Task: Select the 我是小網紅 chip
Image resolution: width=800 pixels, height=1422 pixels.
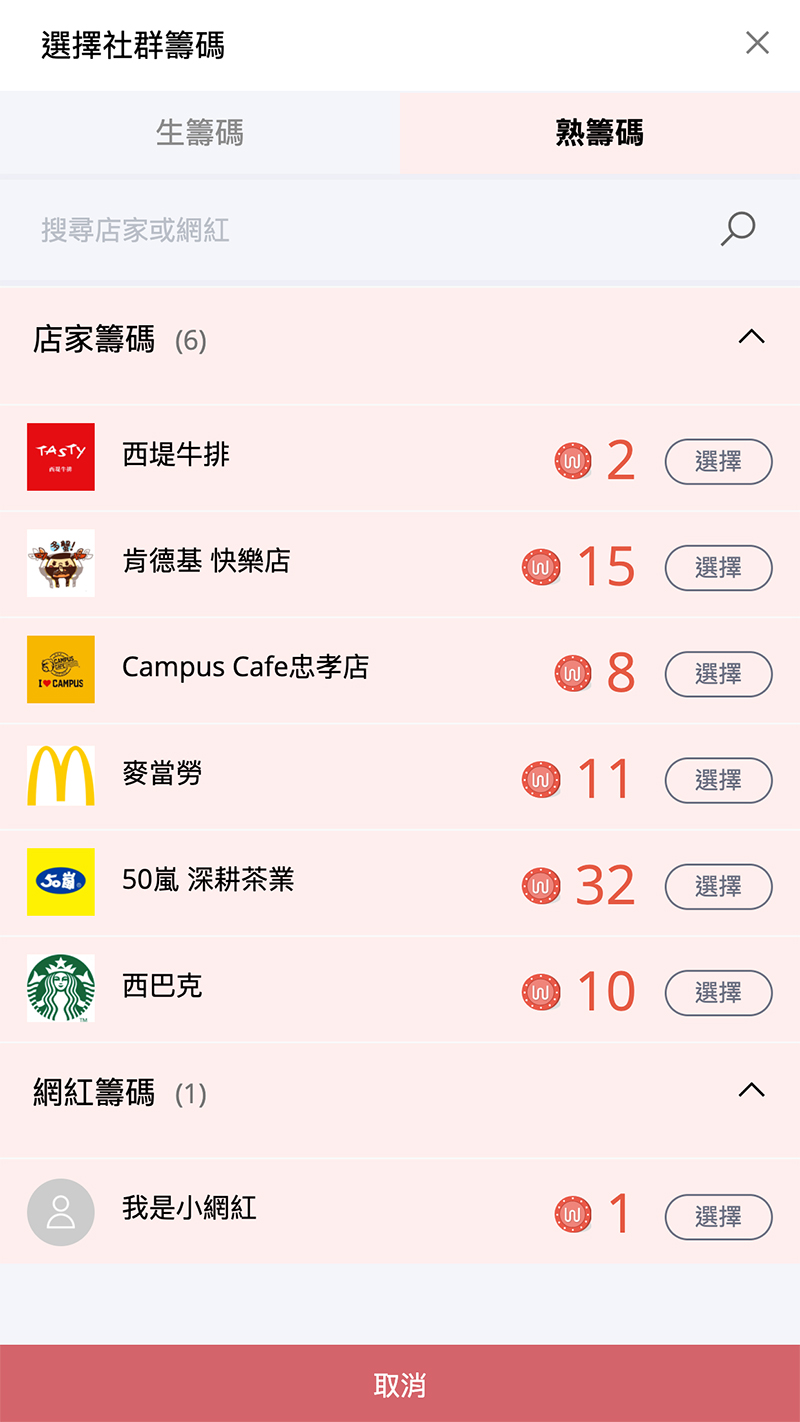Action: pos(718,1217)
